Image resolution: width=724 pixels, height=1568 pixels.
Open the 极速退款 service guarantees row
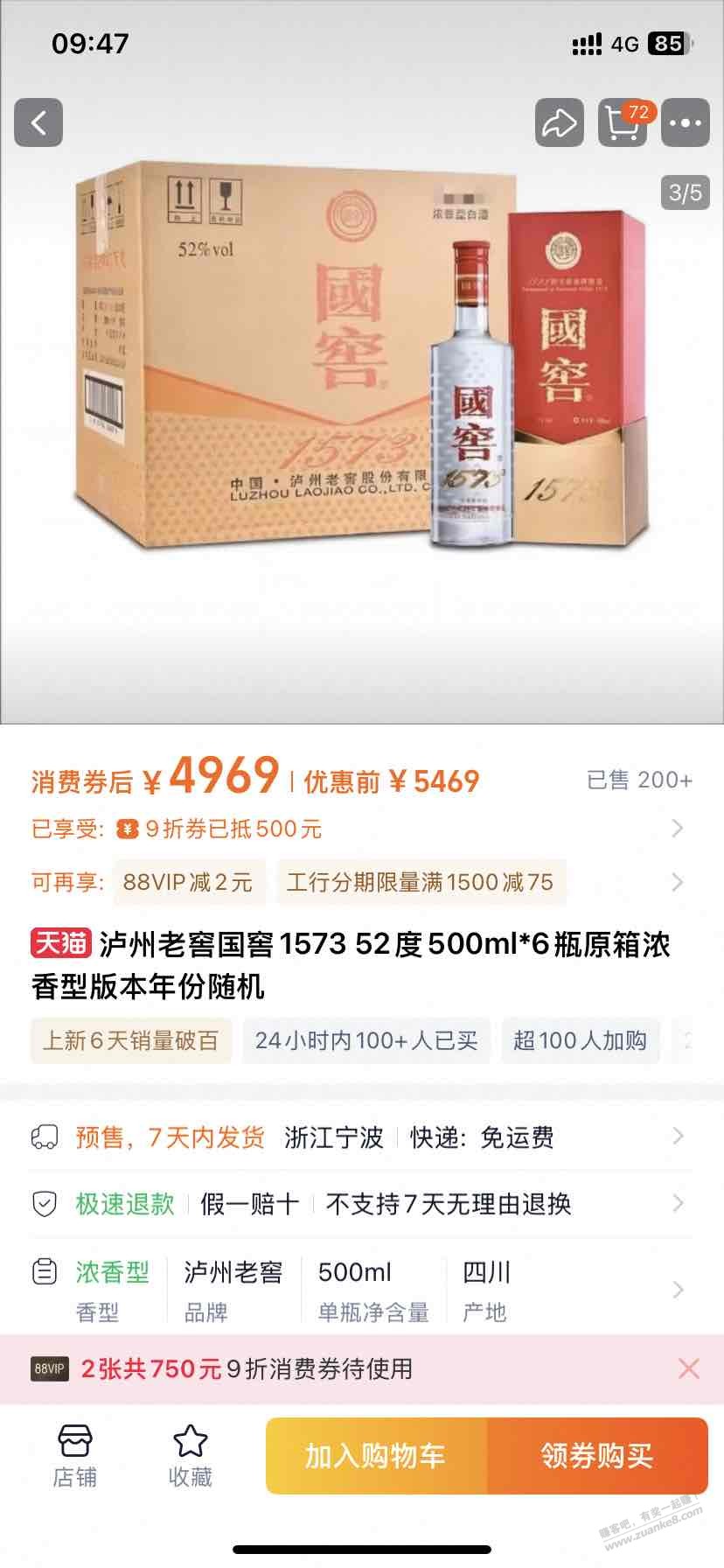pyautogui.click(x=359, y=1204)
